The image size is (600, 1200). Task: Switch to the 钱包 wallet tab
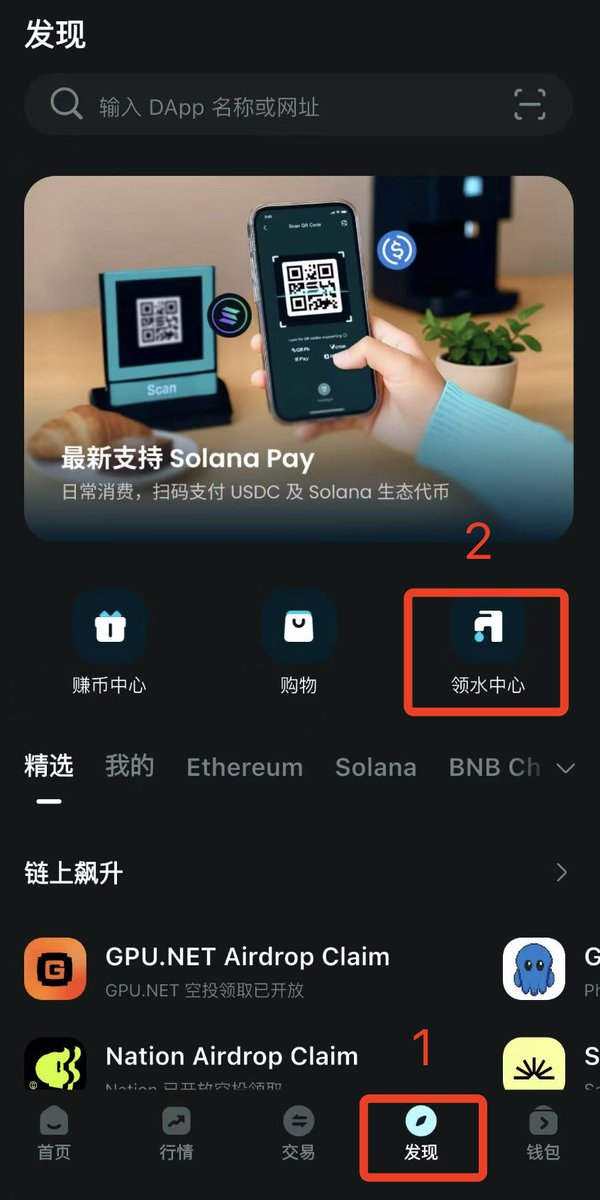543,1134
